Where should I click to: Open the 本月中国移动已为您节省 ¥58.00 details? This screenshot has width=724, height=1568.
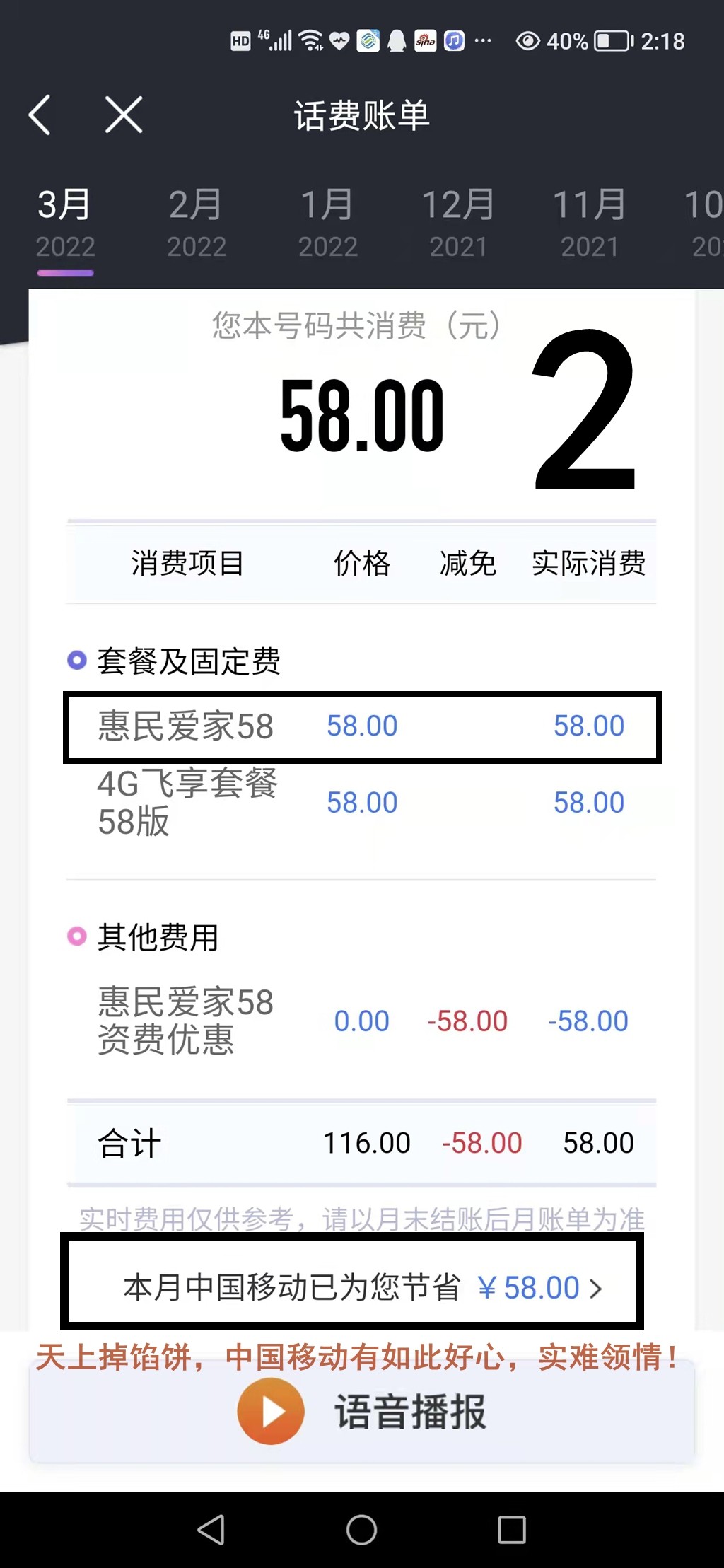click(362, 1287)
